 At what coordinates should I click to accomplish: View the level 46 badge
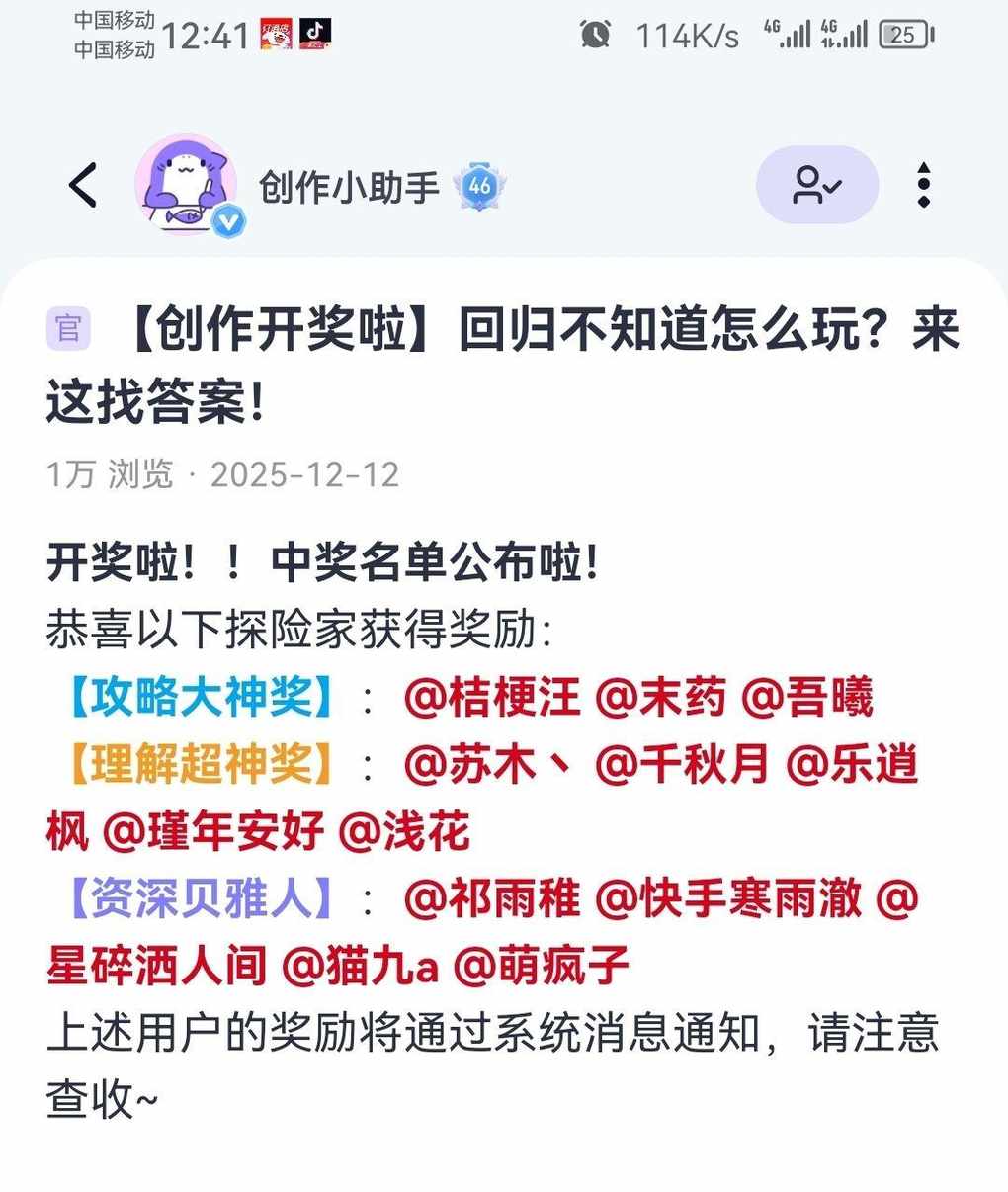tap(480, 185)
